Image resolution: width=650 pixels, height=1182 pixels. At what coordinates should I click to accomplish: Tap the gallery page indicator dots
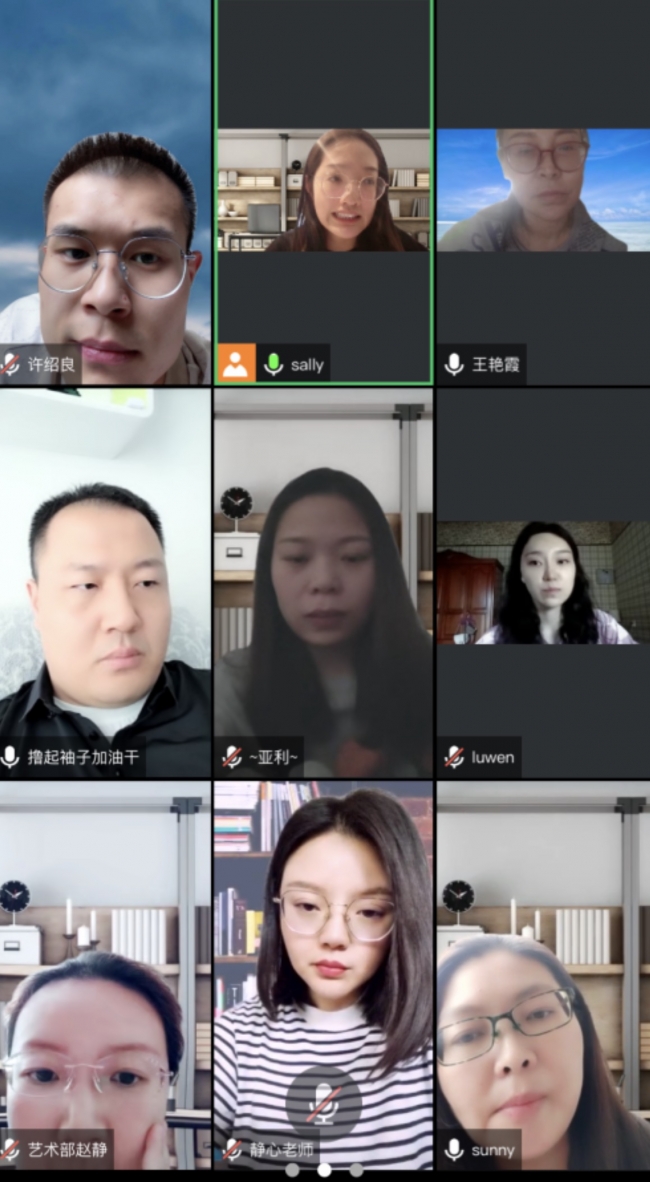(x=324, y=1169)
